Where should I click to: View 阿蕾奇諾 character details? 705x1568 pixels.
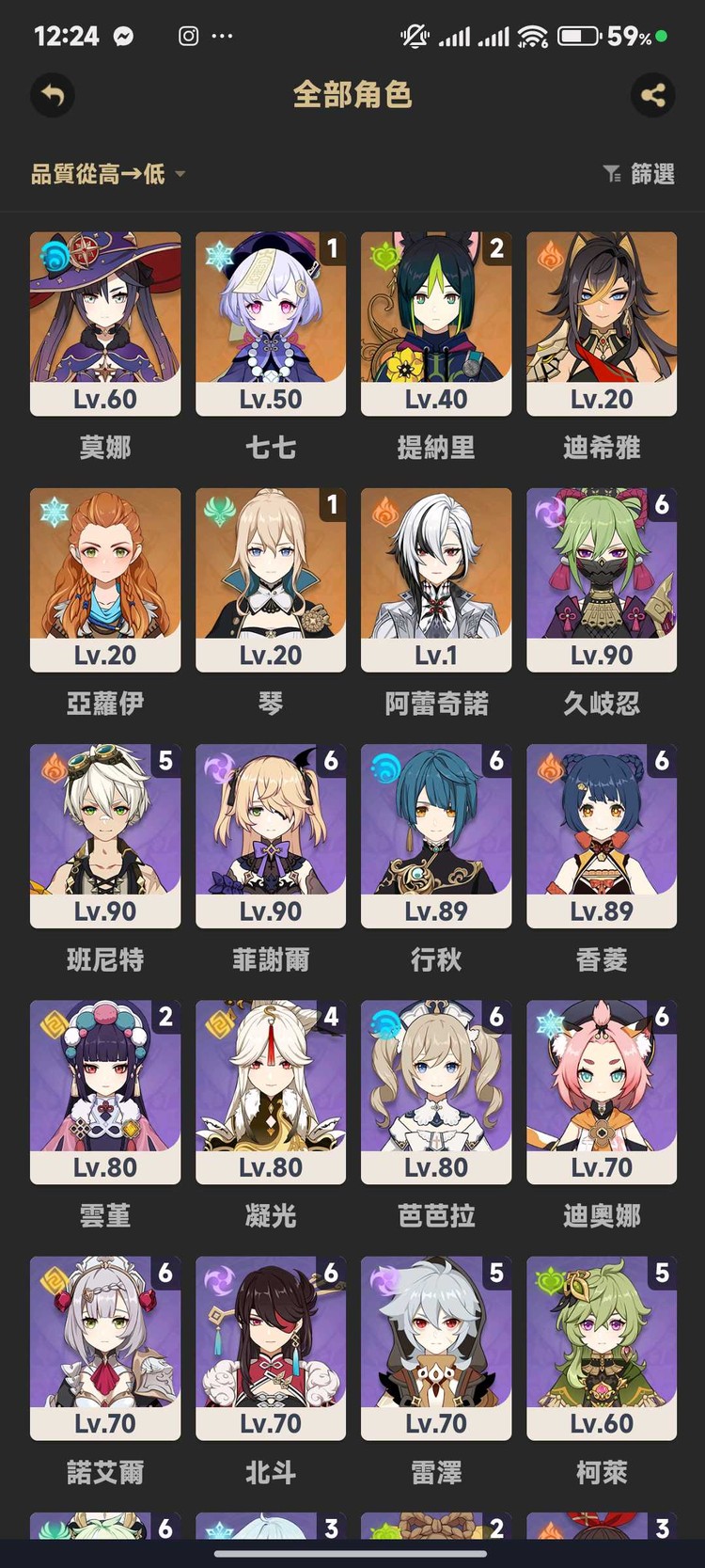(x=436, y=579)
